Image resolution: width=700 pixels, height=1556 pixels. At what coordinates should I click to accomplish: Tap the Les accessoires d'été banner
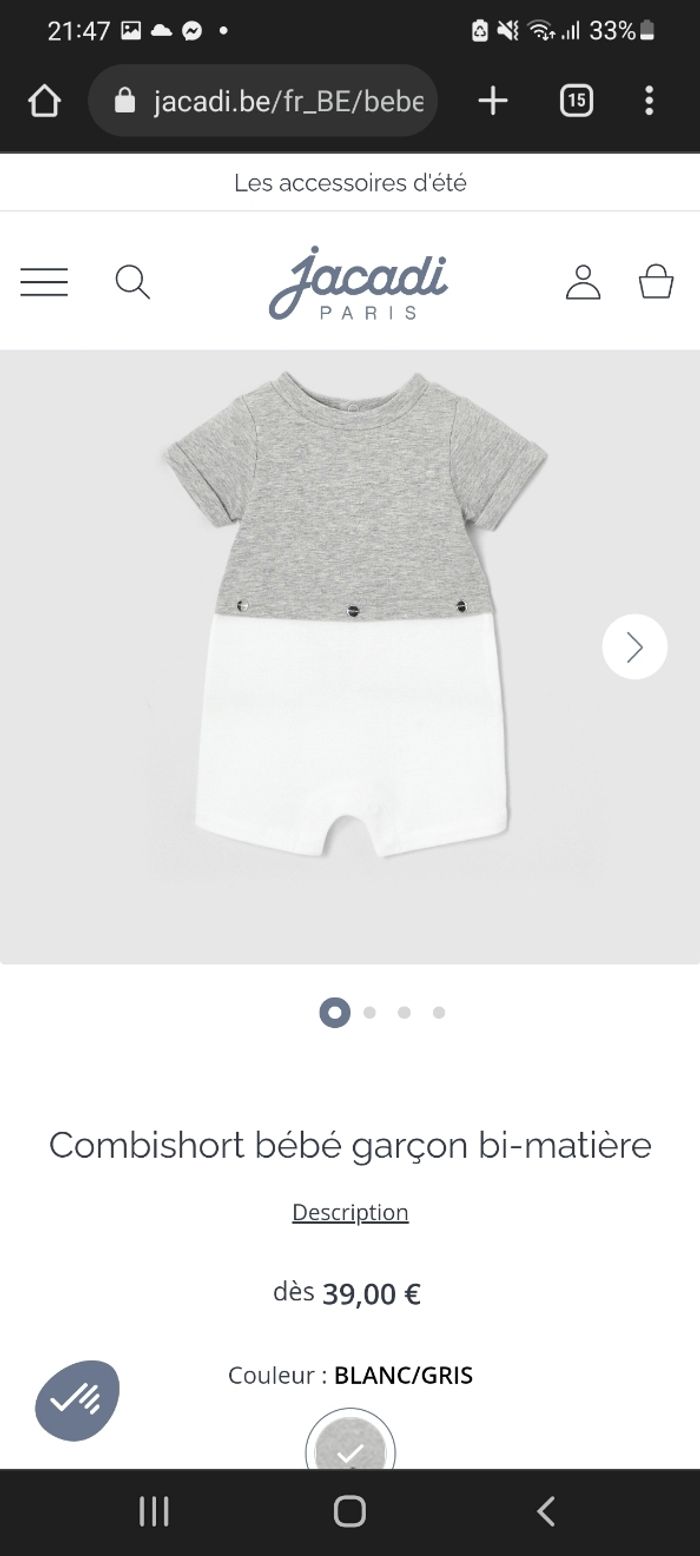[x=350, y=183]
